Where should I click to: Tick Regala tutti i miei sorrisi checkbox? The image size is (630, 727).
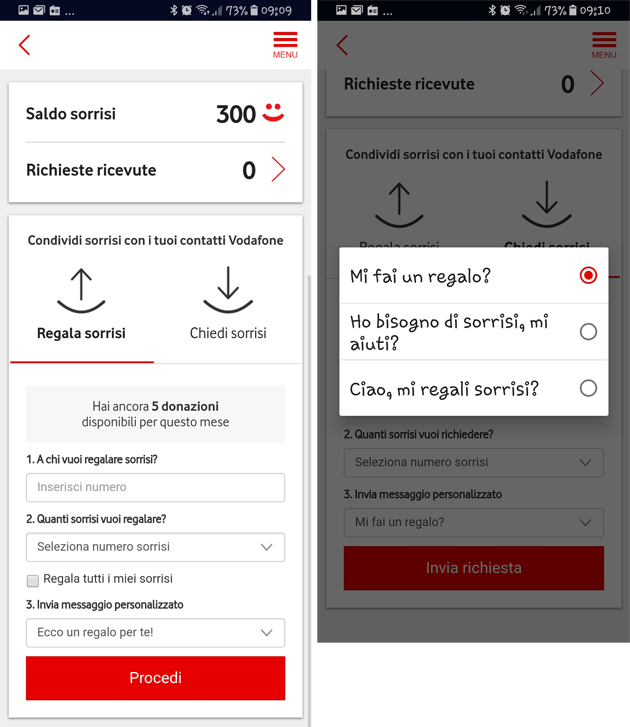[x=33, y=580]
